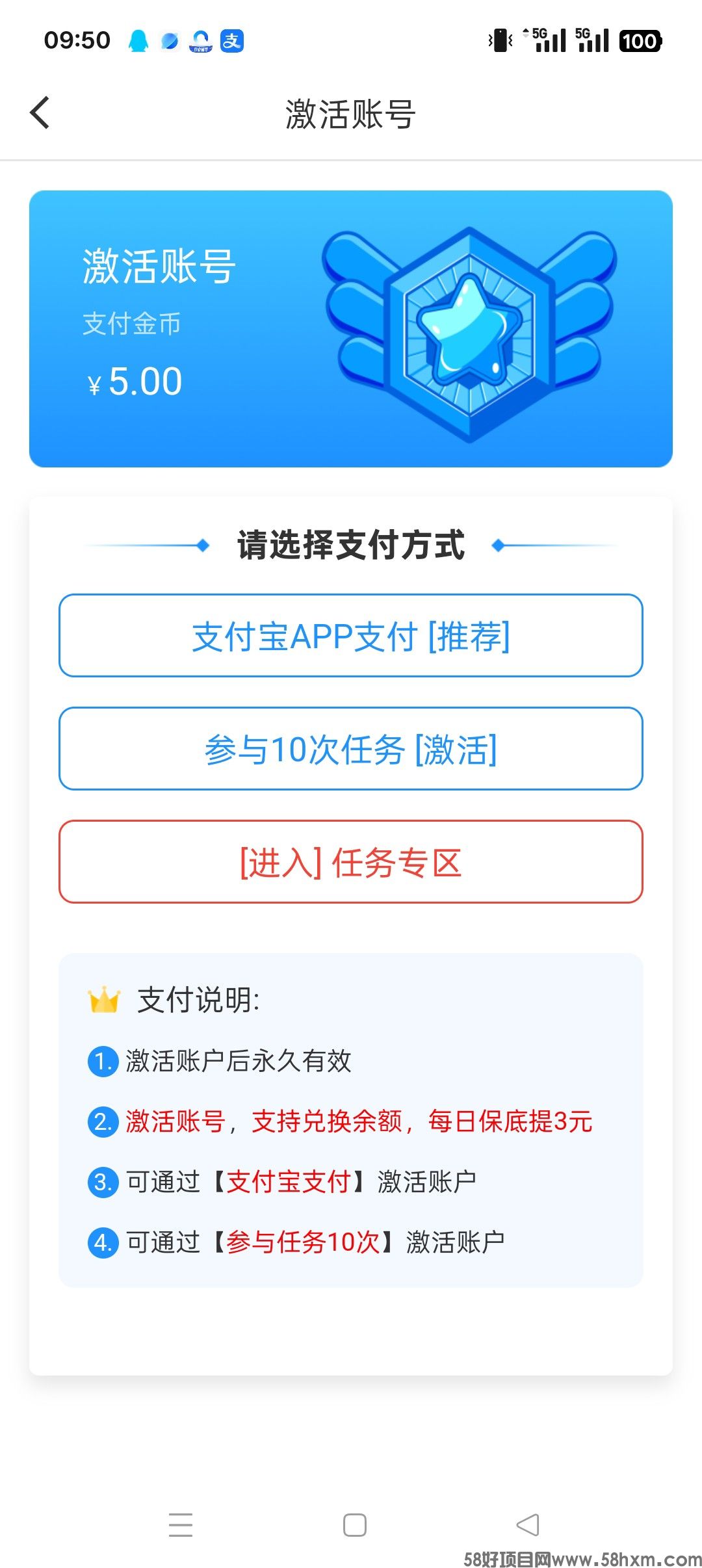
Task: Enter 任务专区 via the red button
Action: pos(351,862)
